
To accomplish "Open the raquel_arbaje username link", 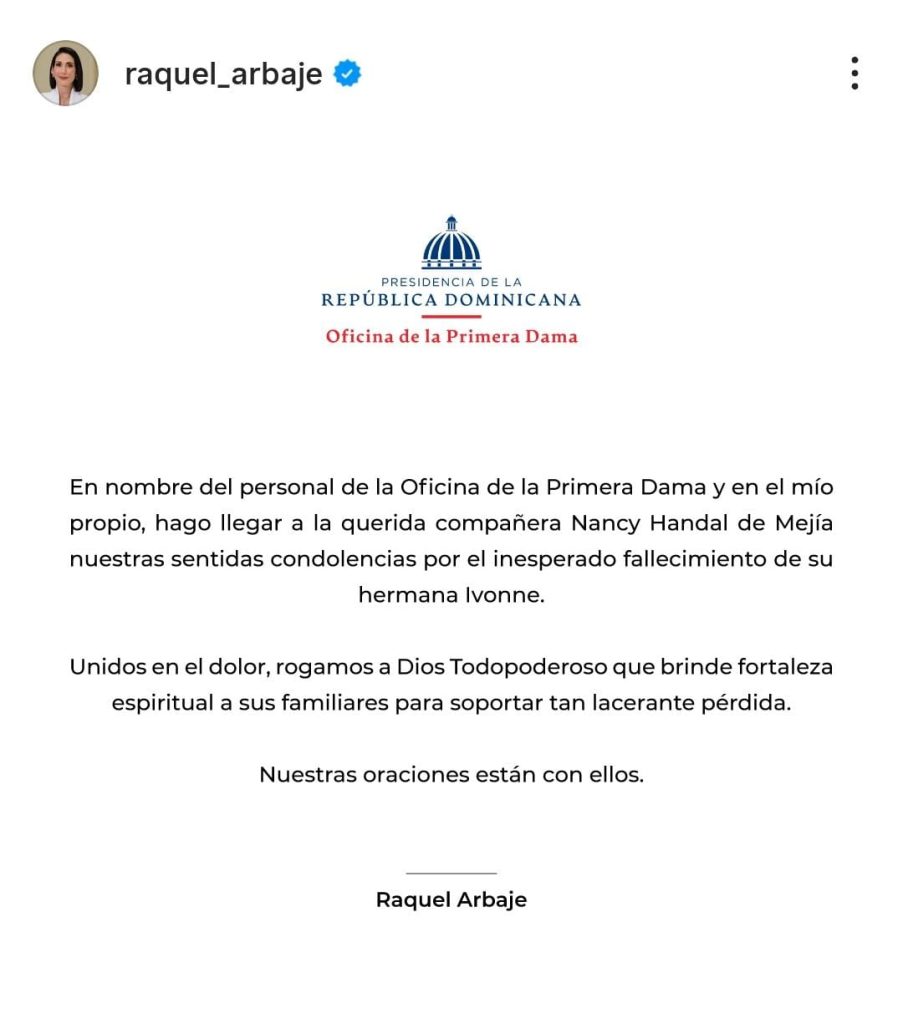I will 223,74.
